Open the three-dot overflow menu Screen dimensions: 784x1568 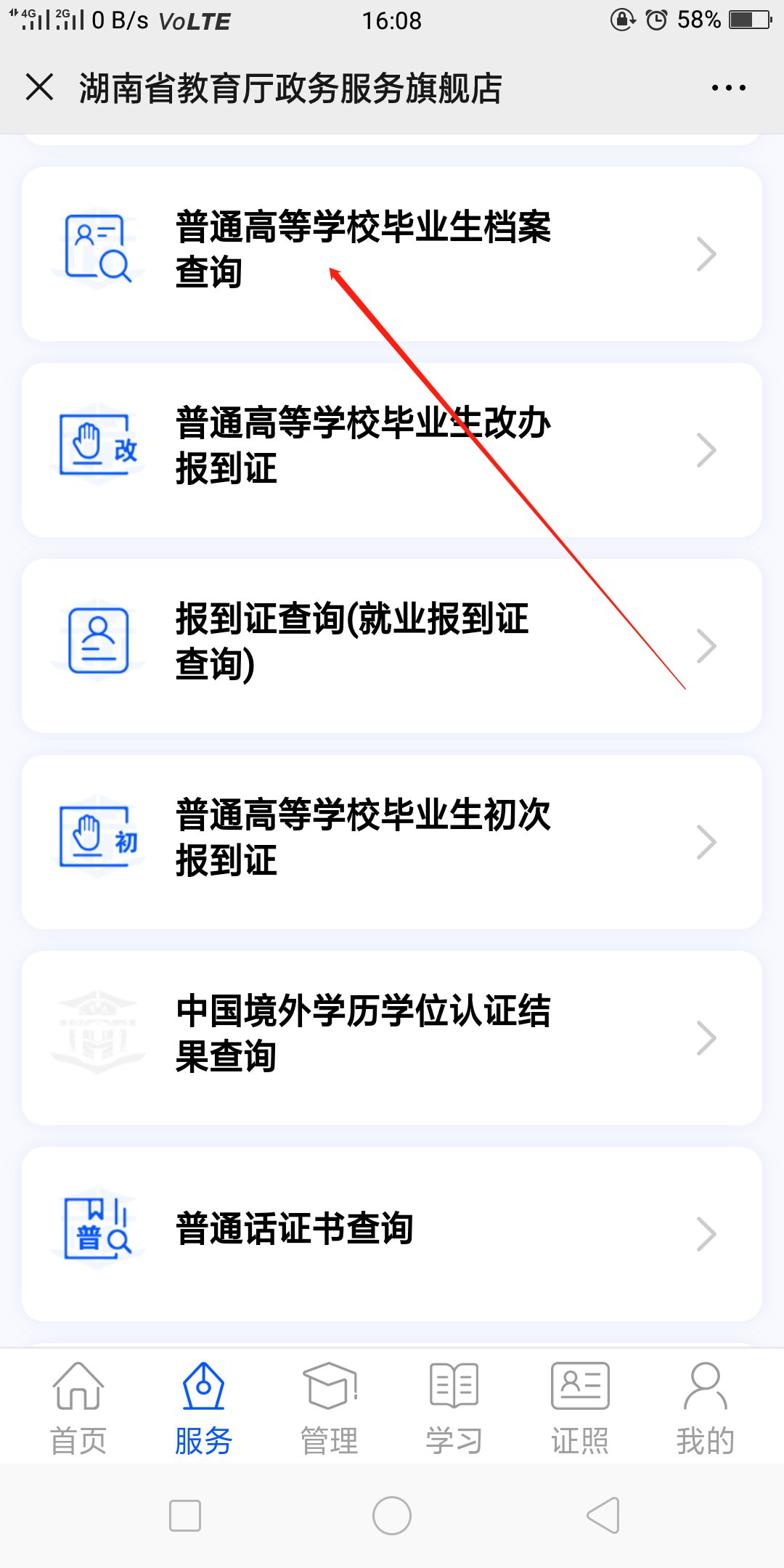pyautogui.click(x=727, y=88)
